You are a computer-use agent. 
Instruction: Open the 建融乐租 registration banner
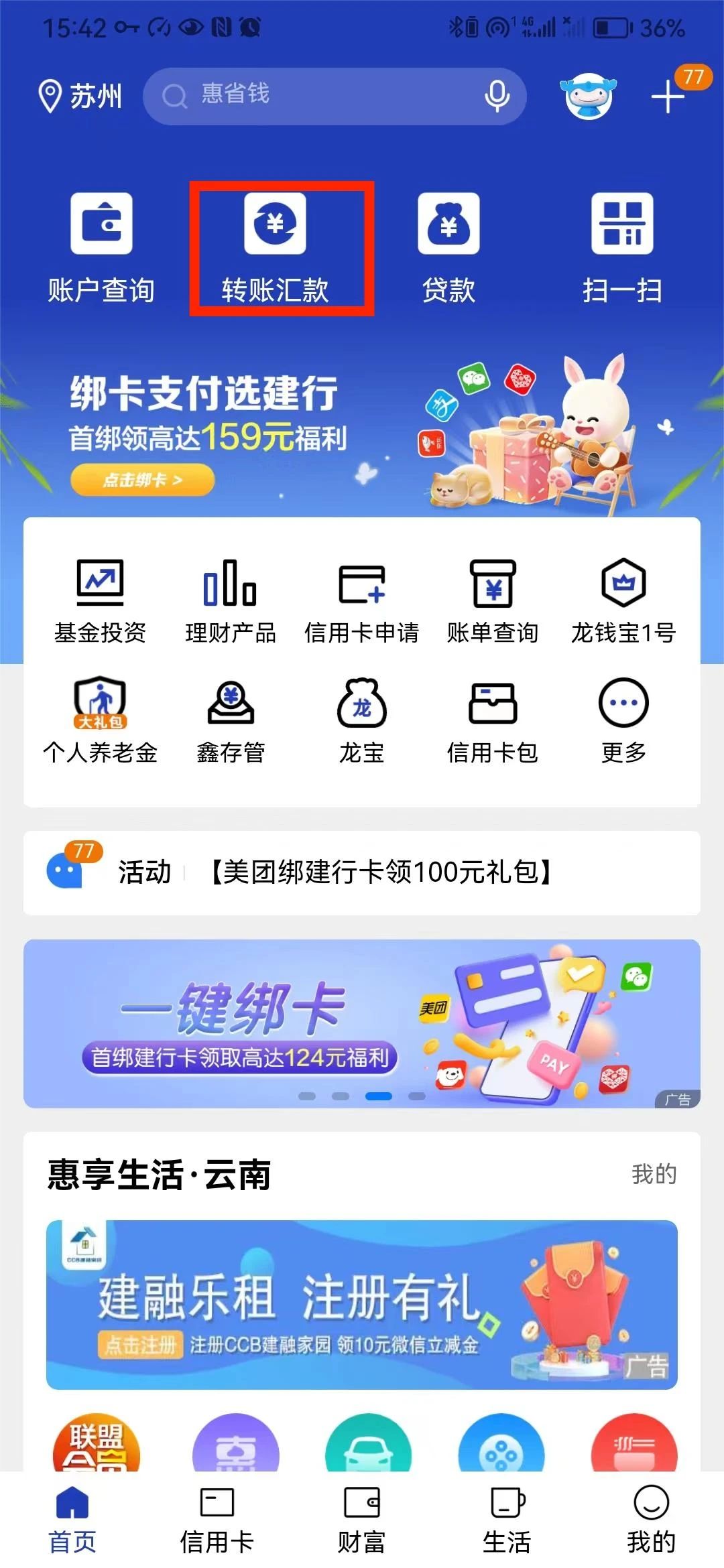pos(362,1304)
